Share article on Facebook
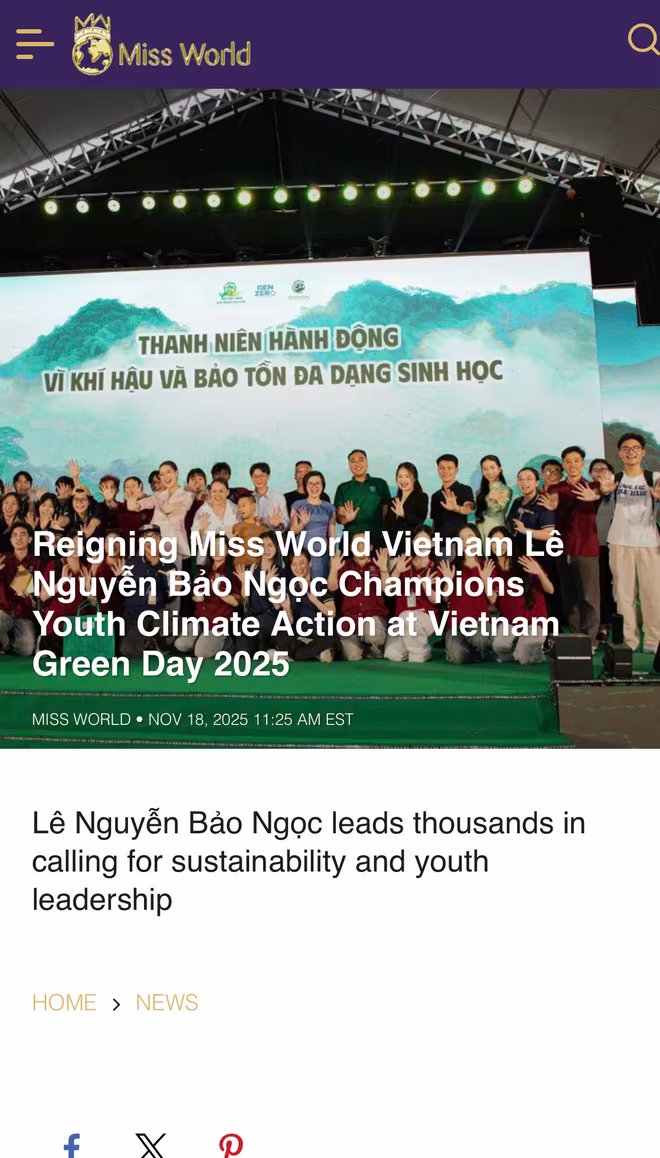This screenshot has width=660, height=1158. [x=72, y=1146]
